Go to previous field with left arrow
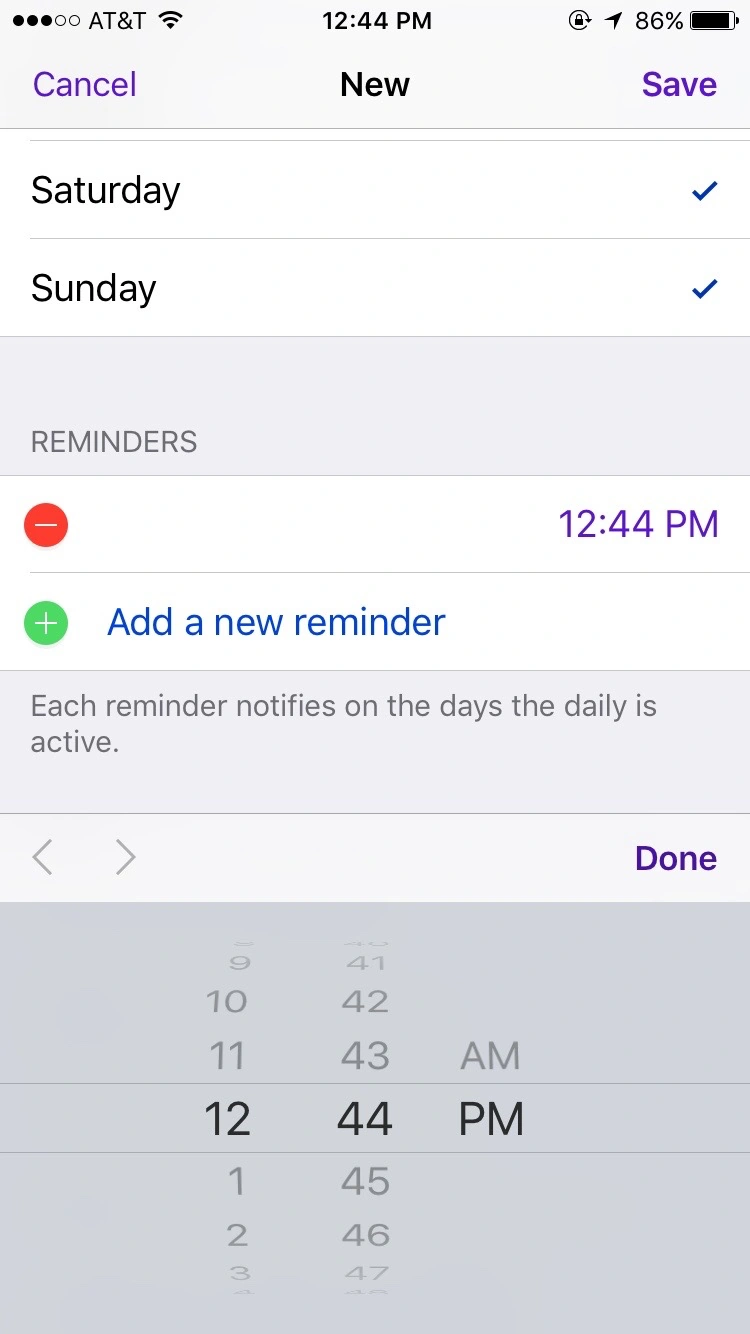Screen dimensions: 750x1334 (x=42, y=858)
